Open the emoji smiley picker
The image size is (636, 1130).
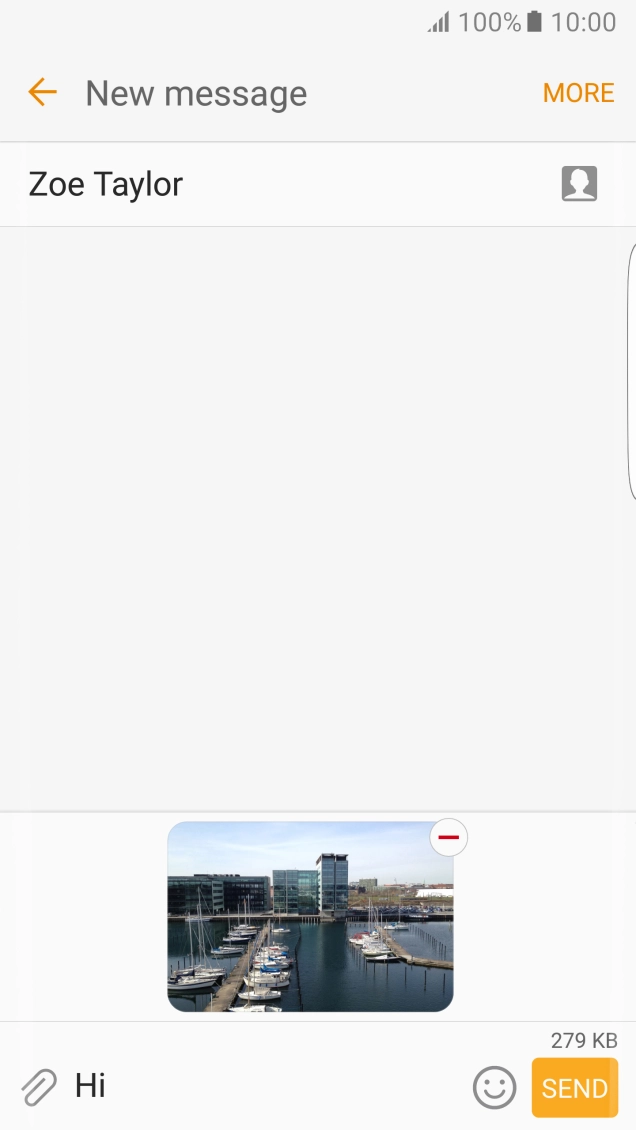[494, 1087]
